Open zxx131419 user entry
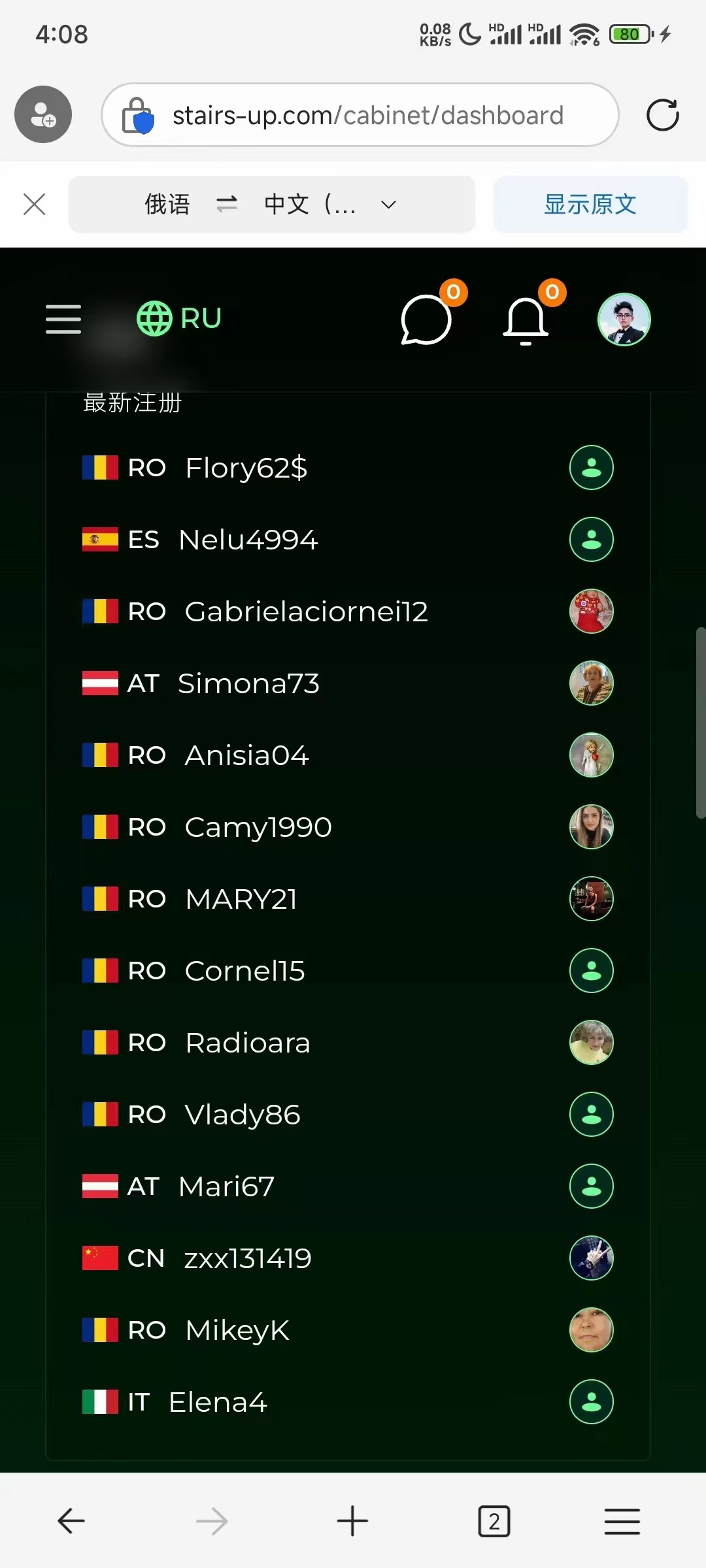 tap(248, 1258)
